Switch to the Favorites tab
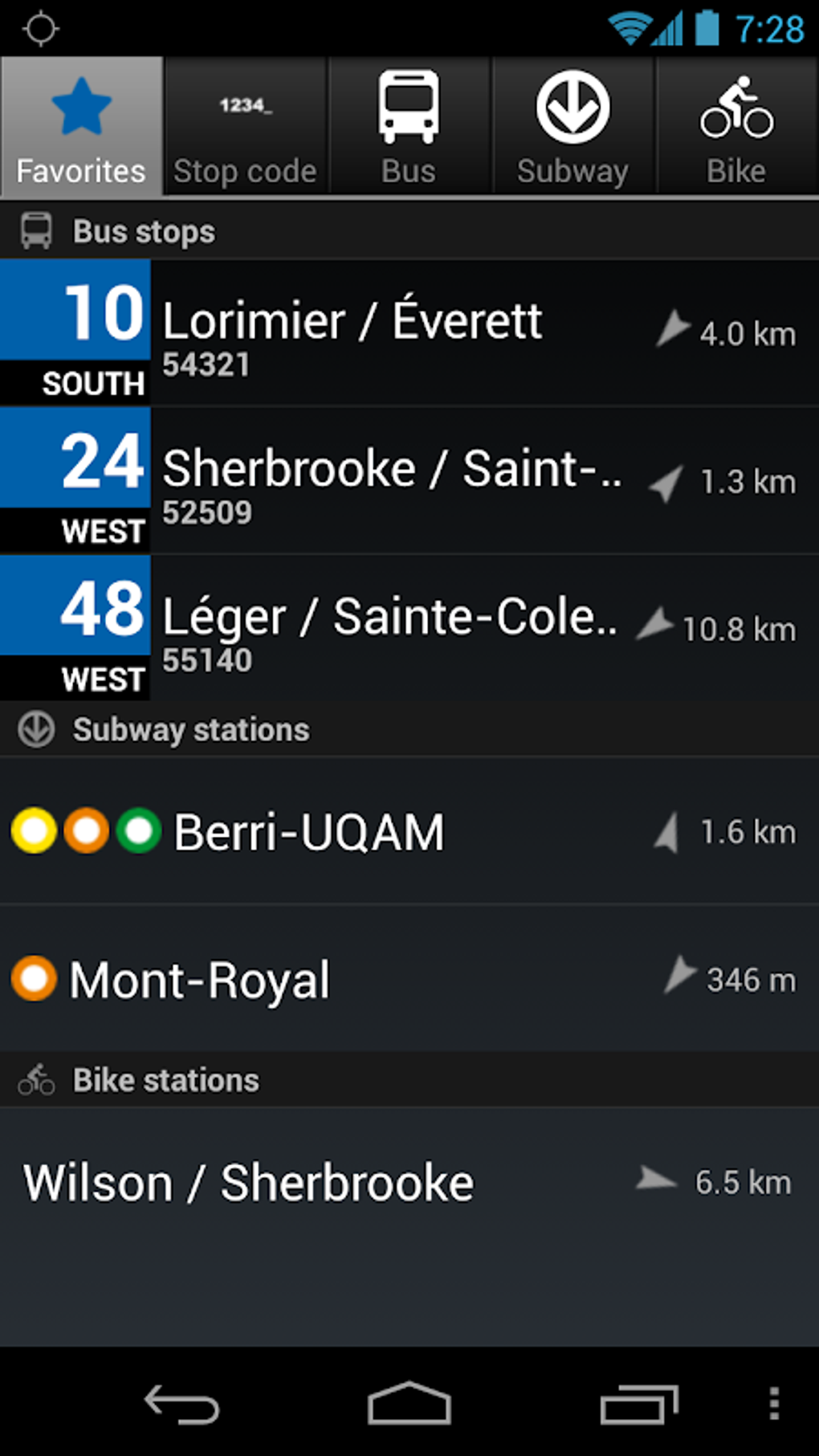 tap(81, 126)
